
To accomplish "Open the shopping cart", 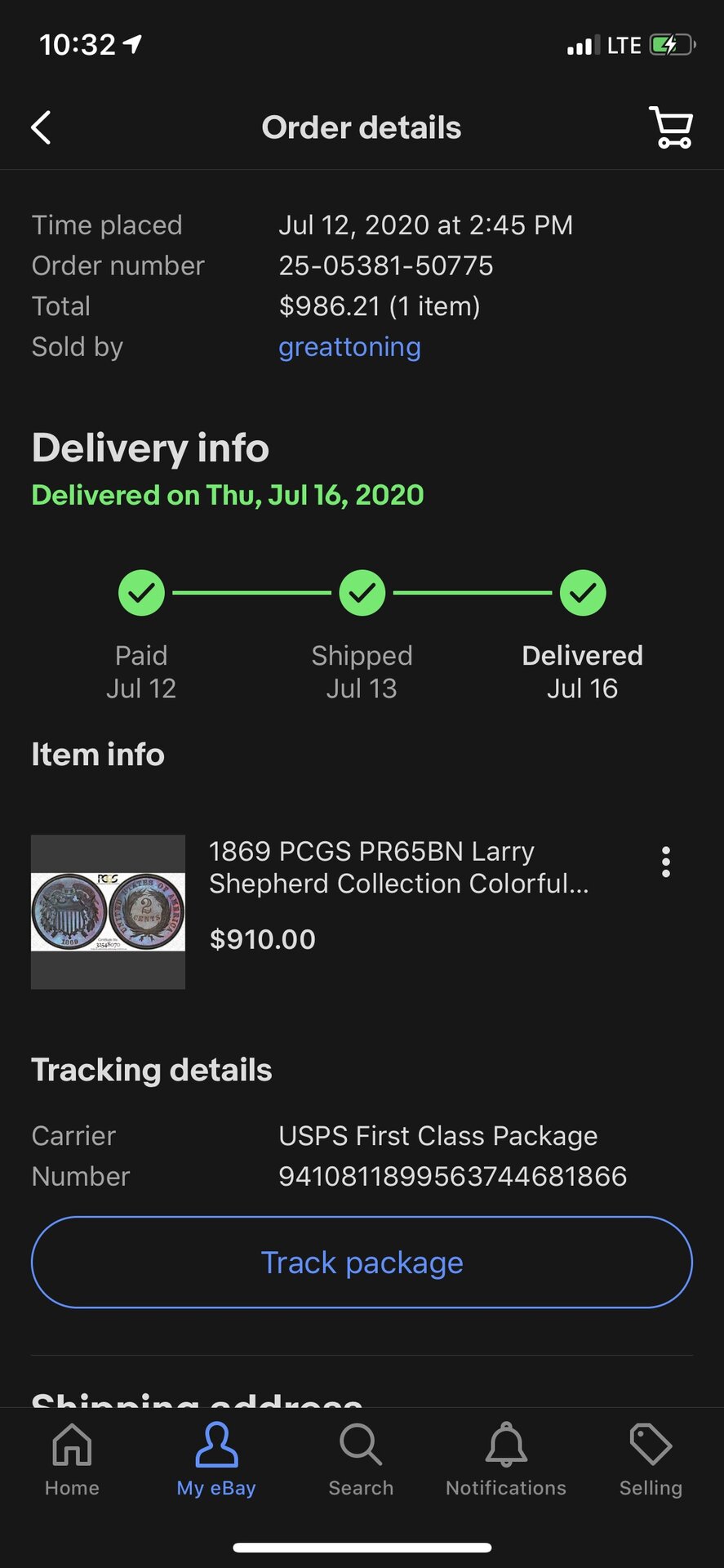I will click(671, 127).
